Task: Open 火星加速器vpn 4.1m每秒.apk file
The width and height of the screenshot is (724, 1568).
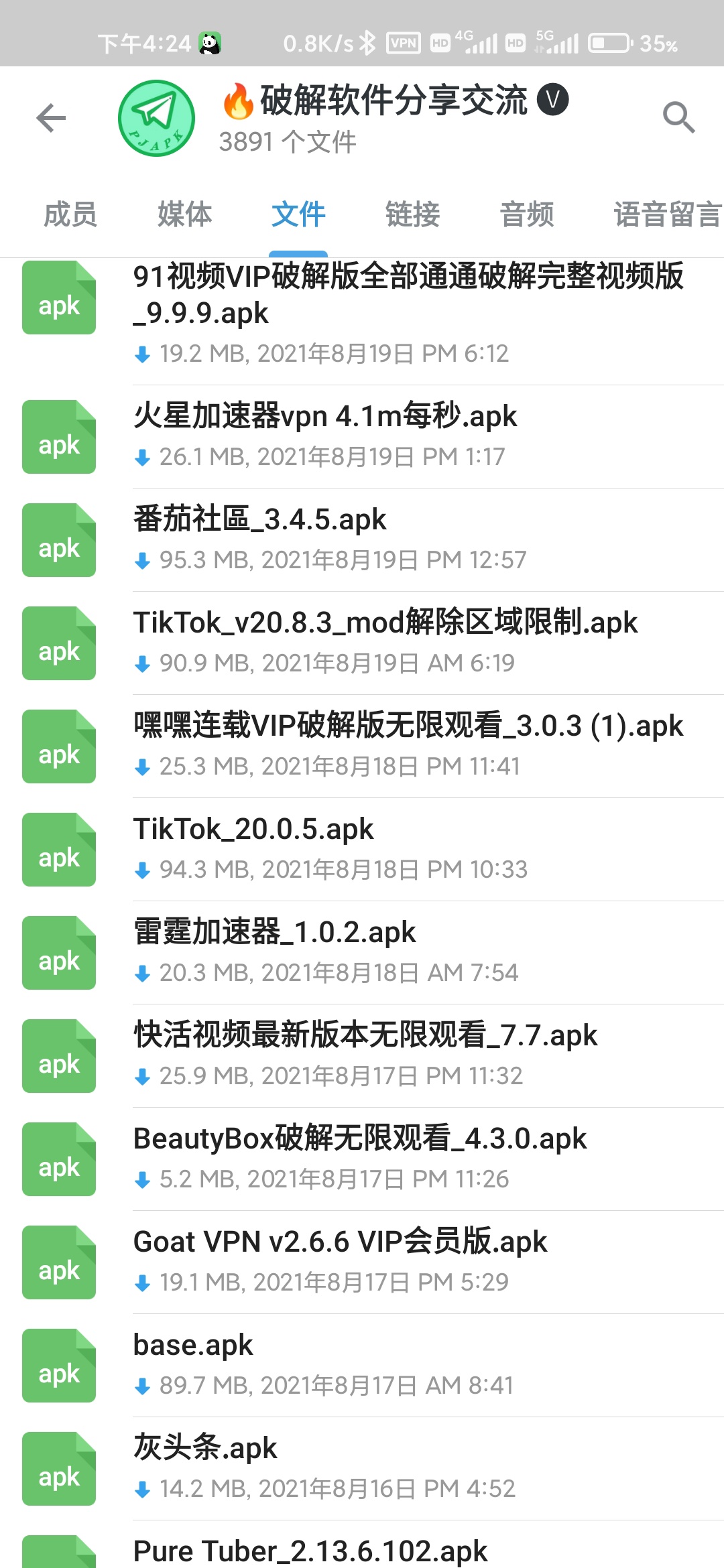Action: click(x=362, y=436)
